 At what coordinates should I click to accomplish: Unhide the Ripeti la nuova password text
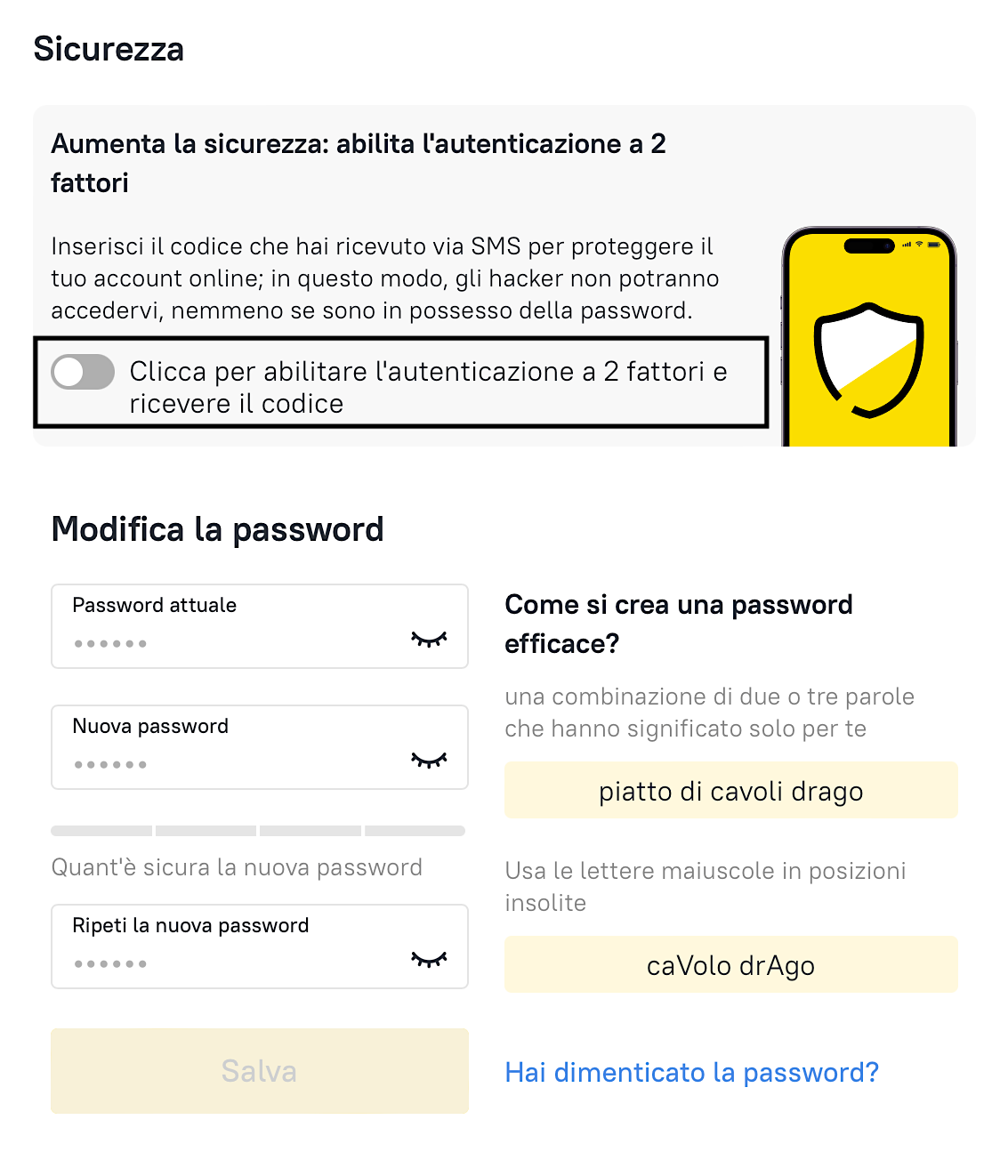coord(429,959)
